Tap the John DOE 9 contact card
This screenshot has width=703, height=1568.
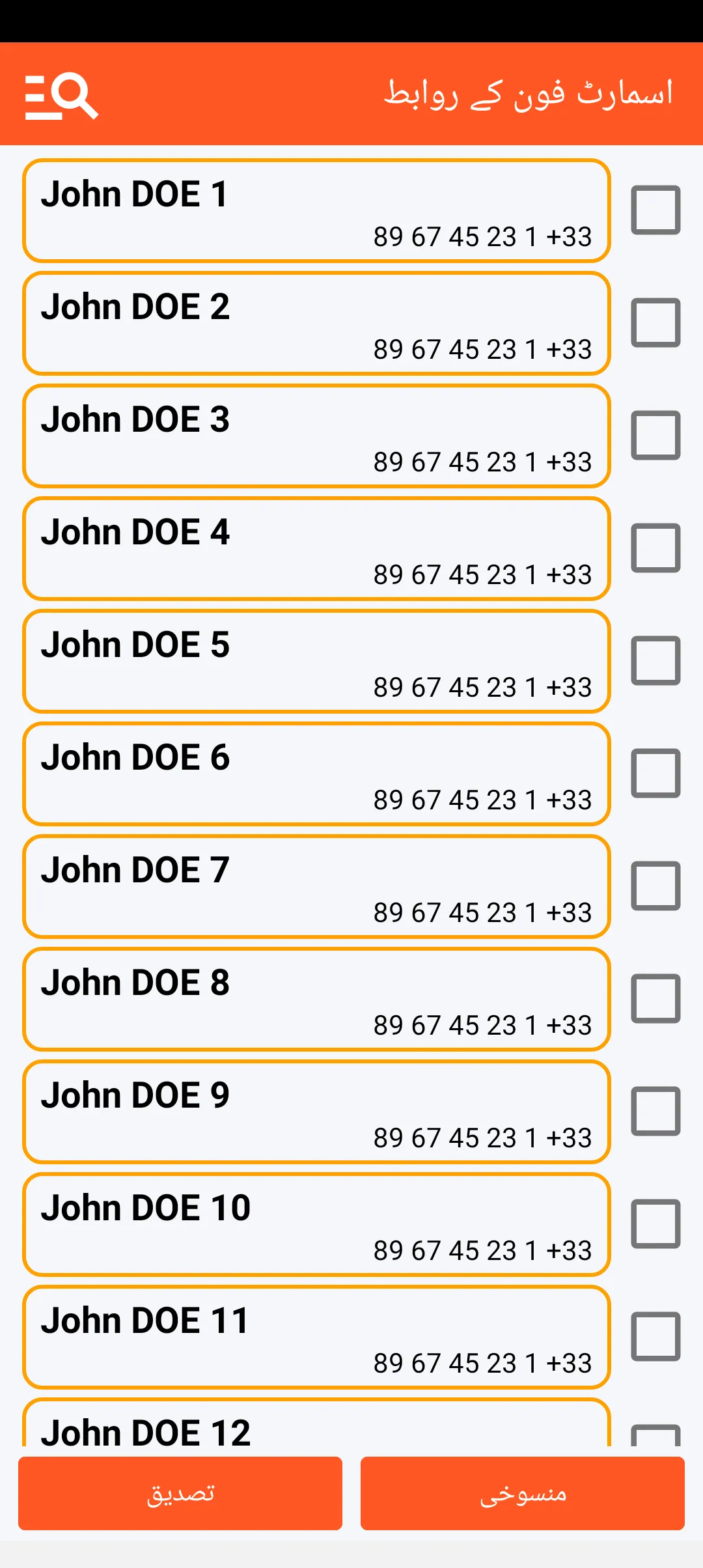point(316,1112)
